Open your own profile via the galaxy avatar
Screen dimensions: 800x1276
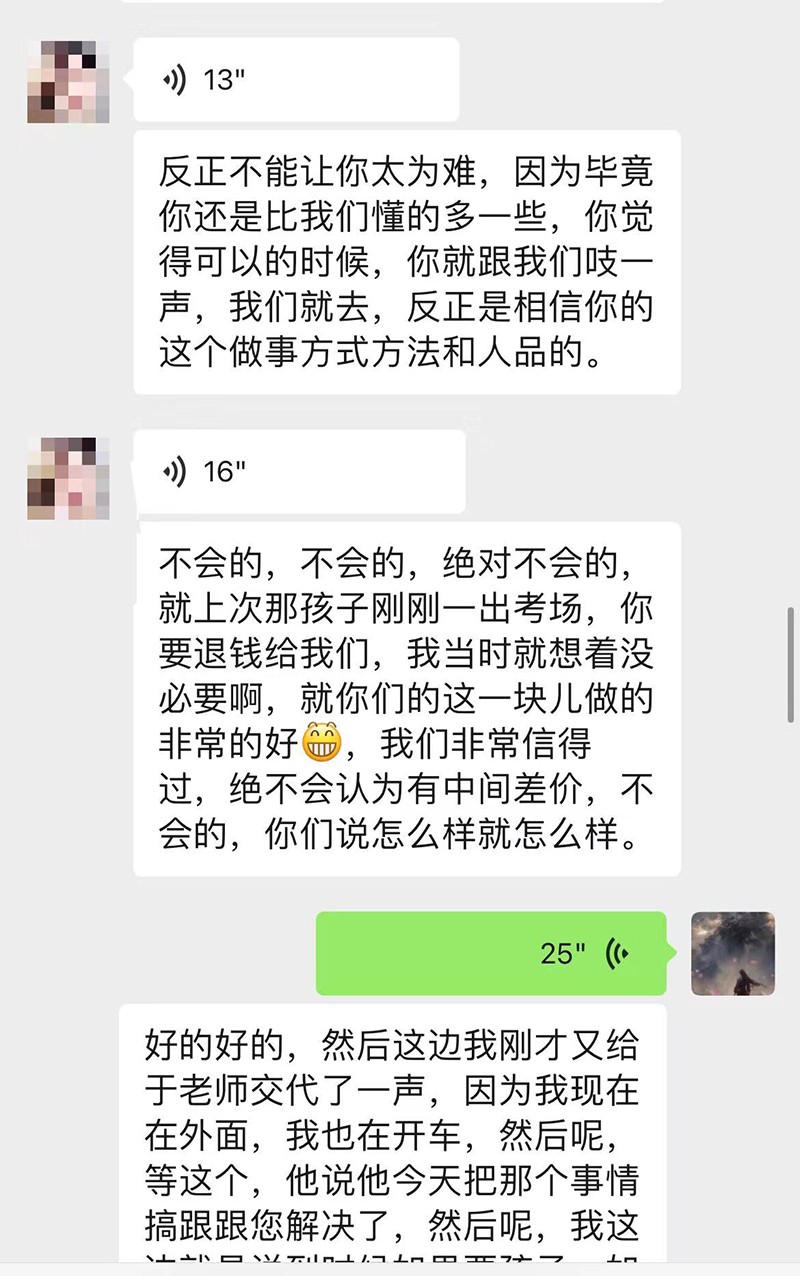pos(732,955)
